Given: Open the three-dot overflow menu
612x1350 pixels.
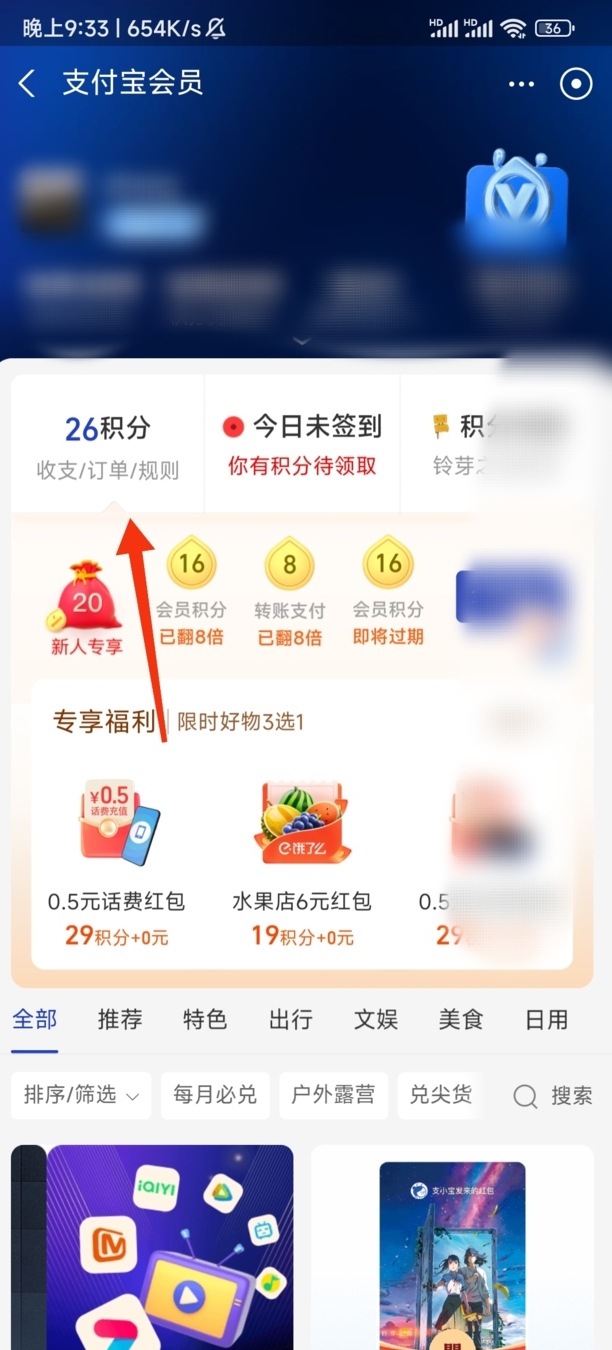Looking at the screenshot, I should (x=521, y=84).
